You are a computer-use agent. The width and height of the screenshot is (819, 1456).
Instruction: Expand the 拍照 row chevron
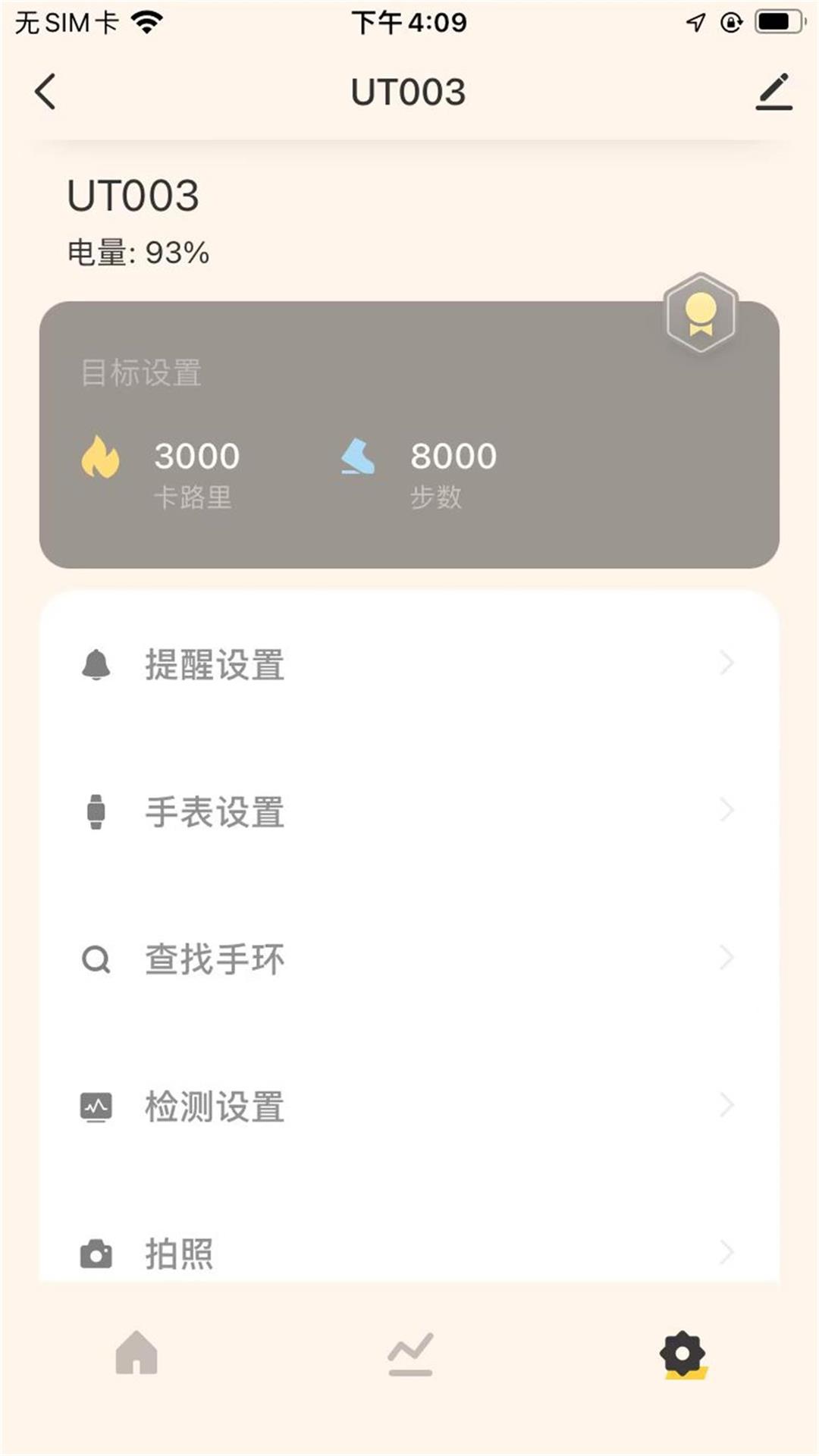tap(726, 1251)
